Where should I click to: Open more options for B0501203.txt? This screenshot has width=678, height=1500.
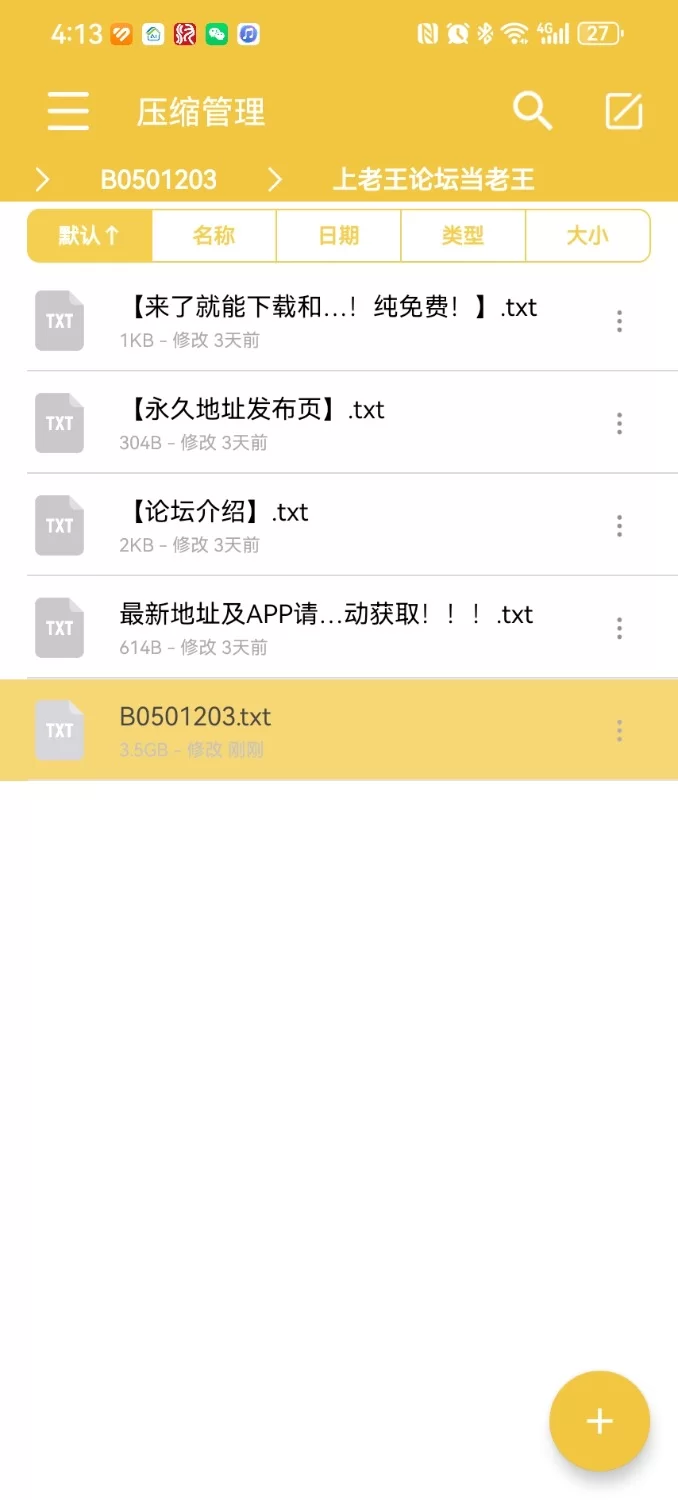click(619, 730)
